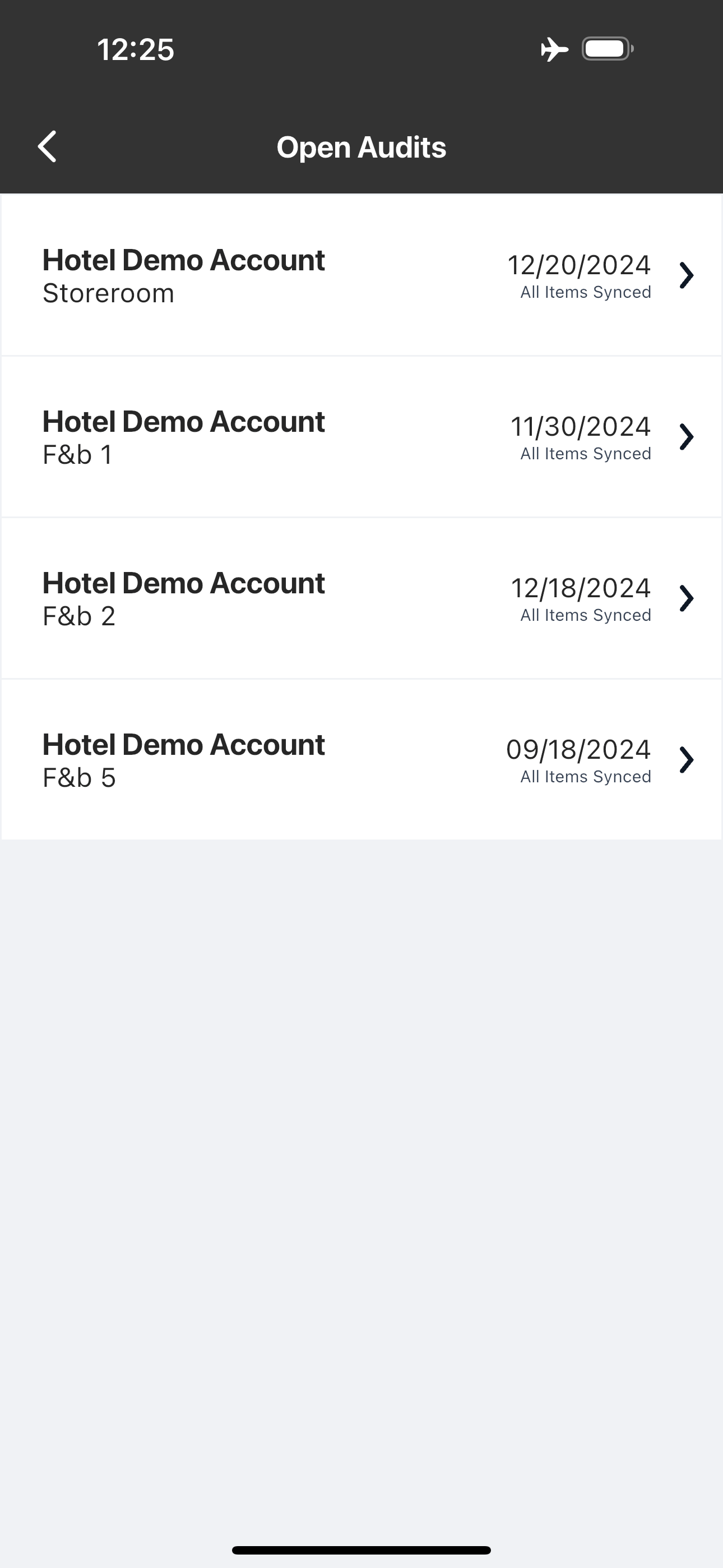Viewport: 723px width, 1568px height.
Task: Tap All Items Synced under 12/20/2024
Action: pos(585,292)
